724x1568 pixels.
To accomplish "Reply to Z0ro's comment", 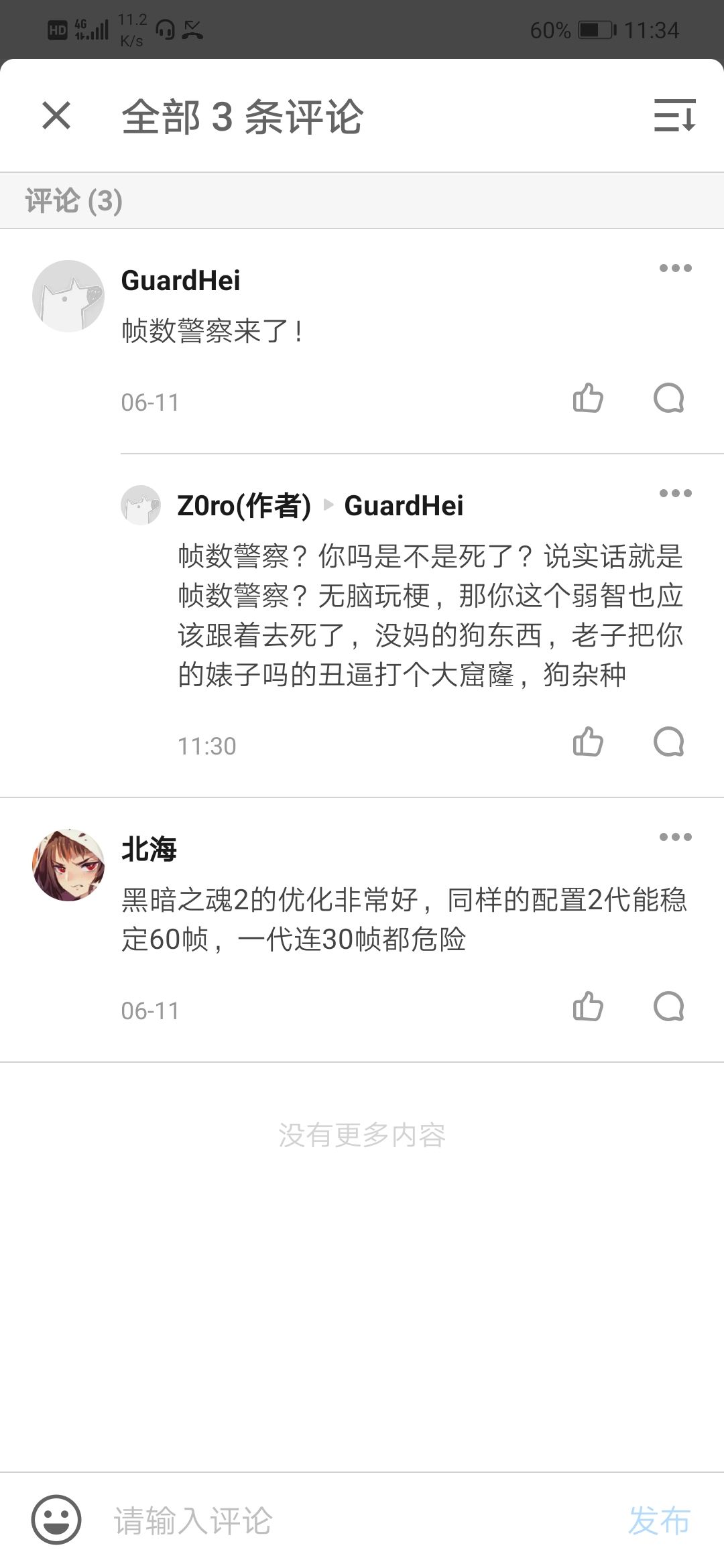I will [668, 742].
